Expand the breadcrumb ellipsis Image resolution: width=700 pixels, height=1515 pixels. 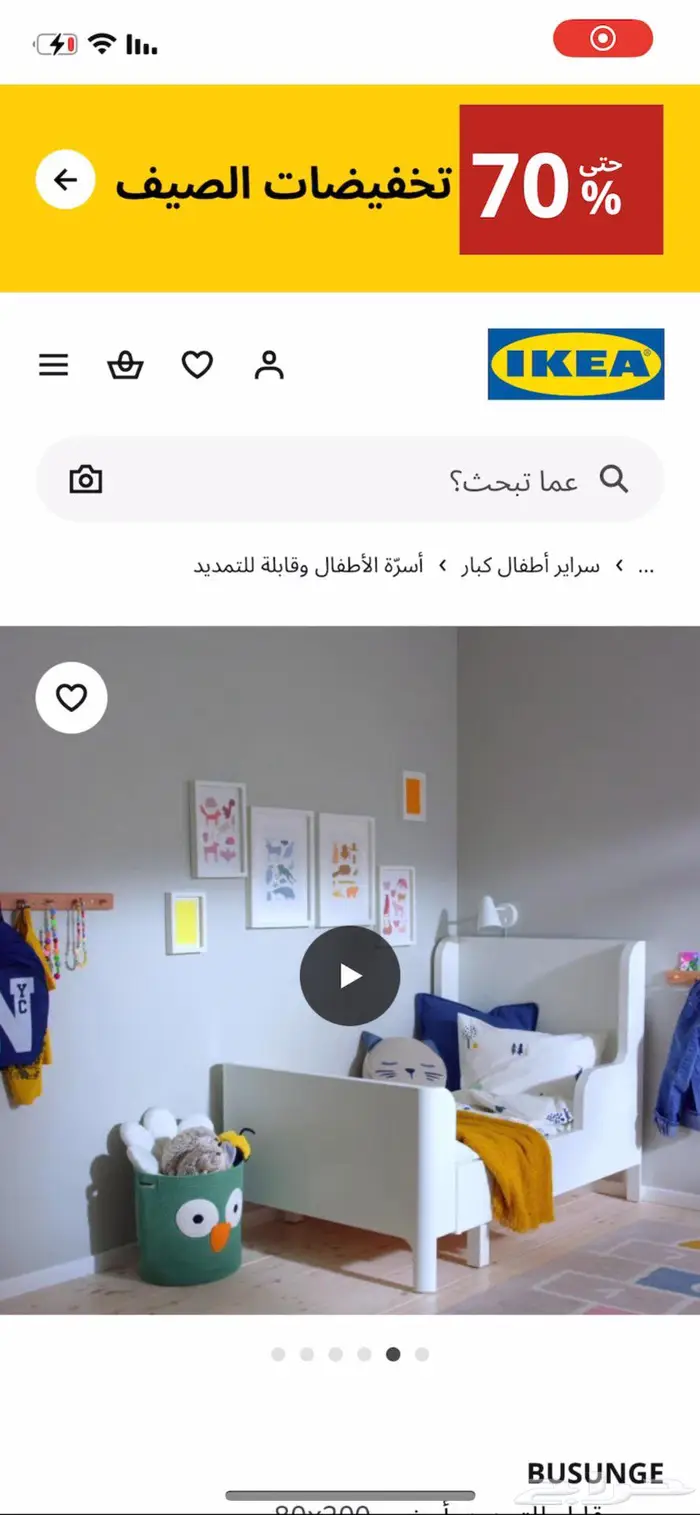point(645,567)
